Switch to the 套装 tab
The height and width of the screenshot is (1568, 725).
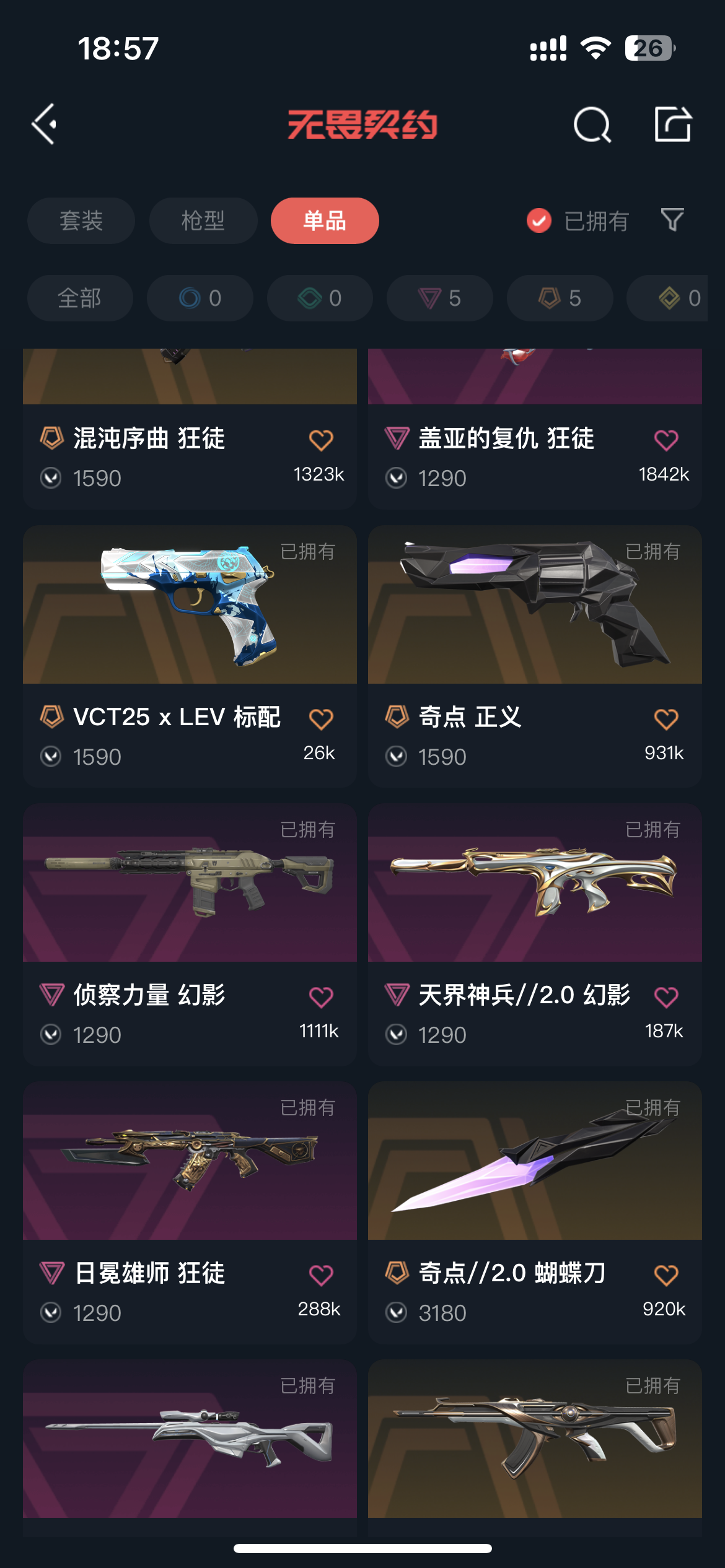coord(81,221)
